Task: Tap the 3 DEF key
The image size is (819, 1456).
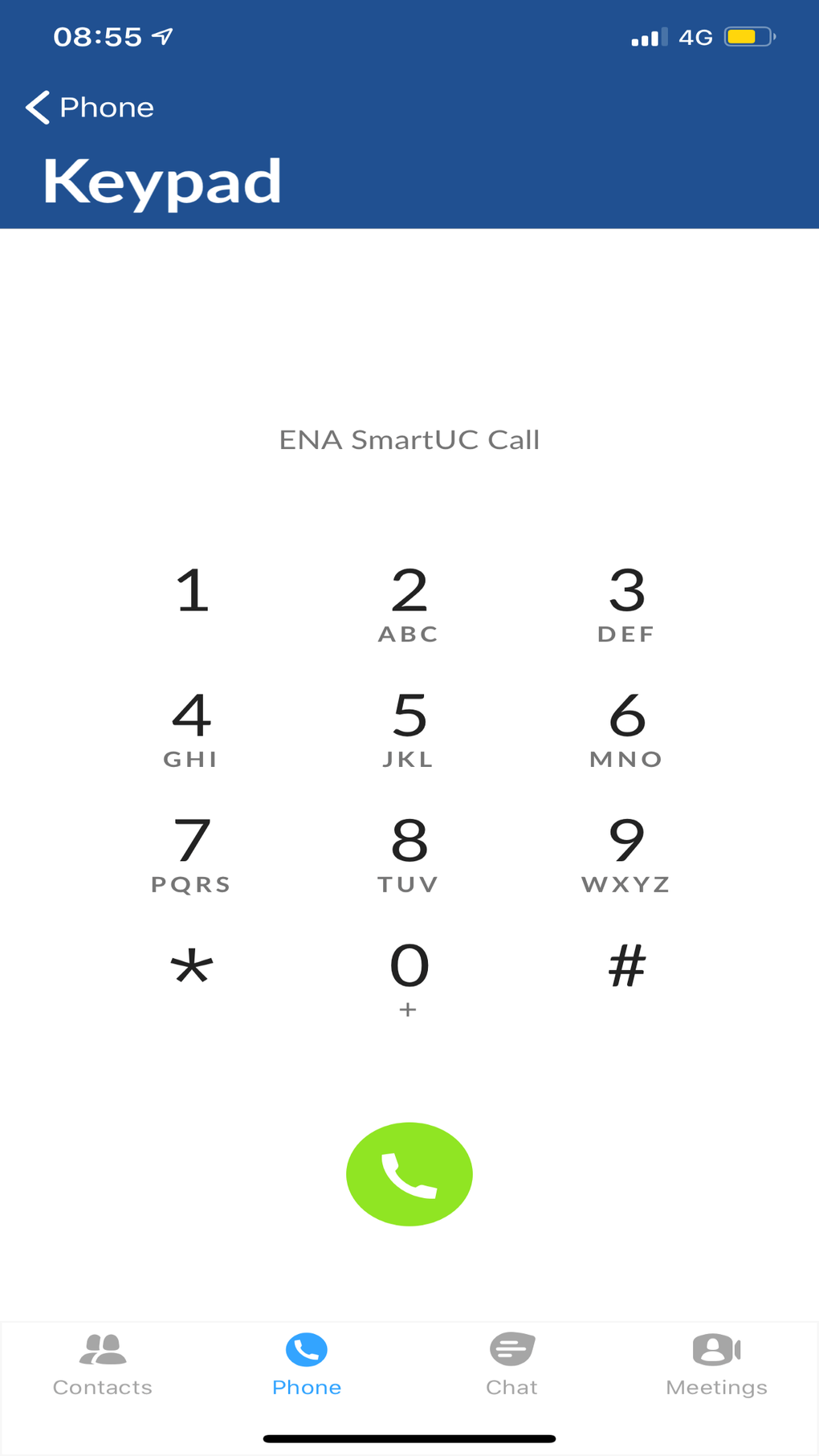Action: point(626,604)
